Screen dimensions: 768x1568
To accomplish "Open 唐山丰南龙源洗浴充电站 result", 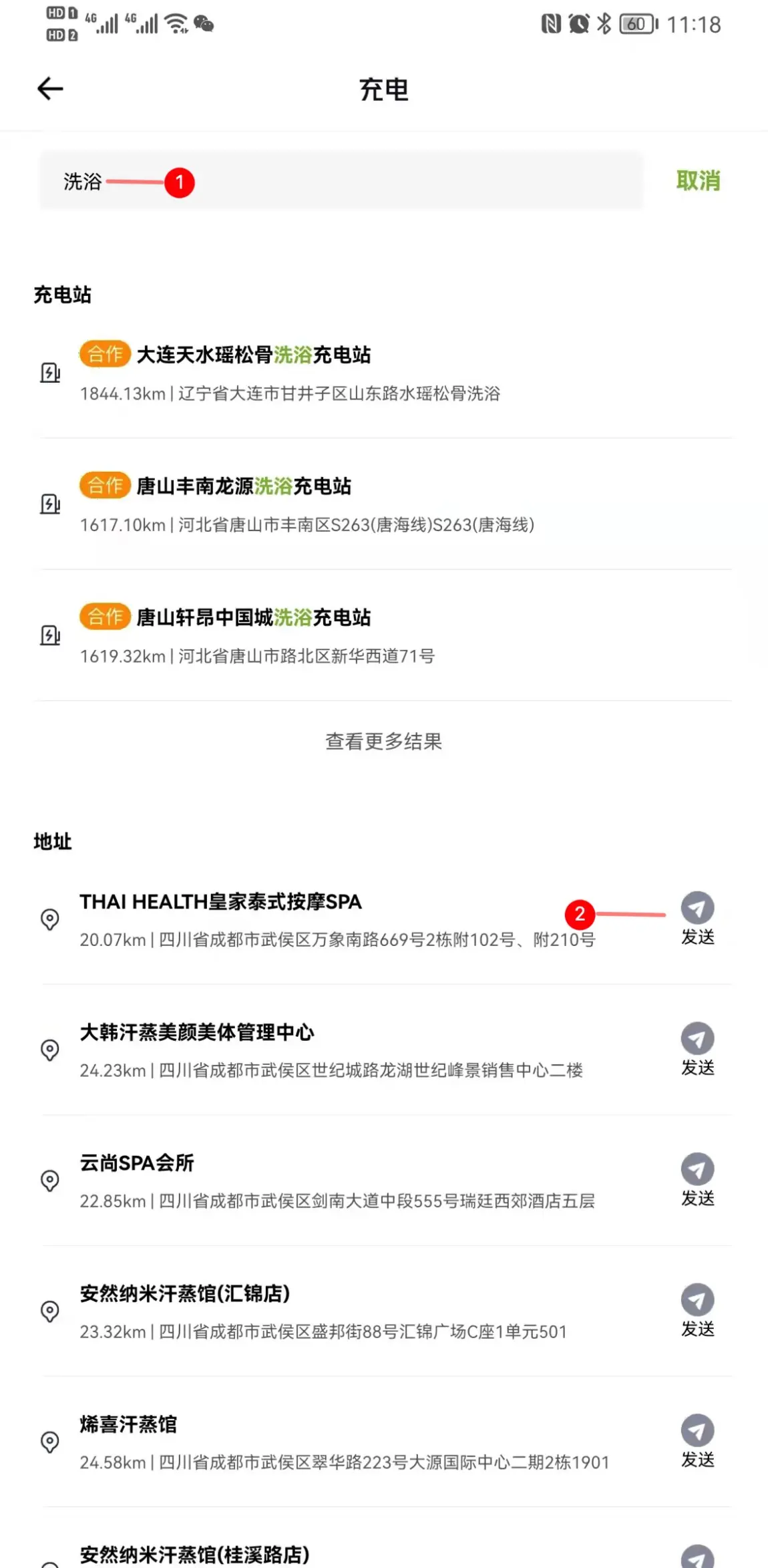I will [x=384, y=504].
